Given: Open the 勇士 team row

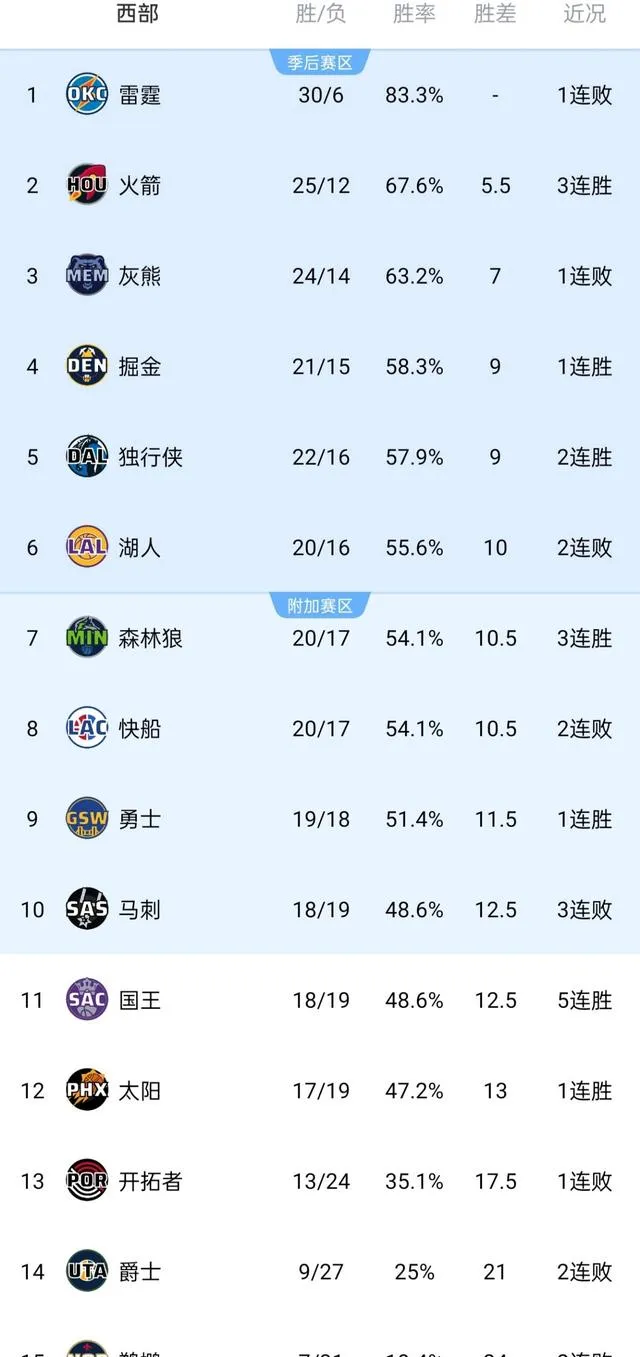Looking at the screenshot, I should click(x=139, y=819).
